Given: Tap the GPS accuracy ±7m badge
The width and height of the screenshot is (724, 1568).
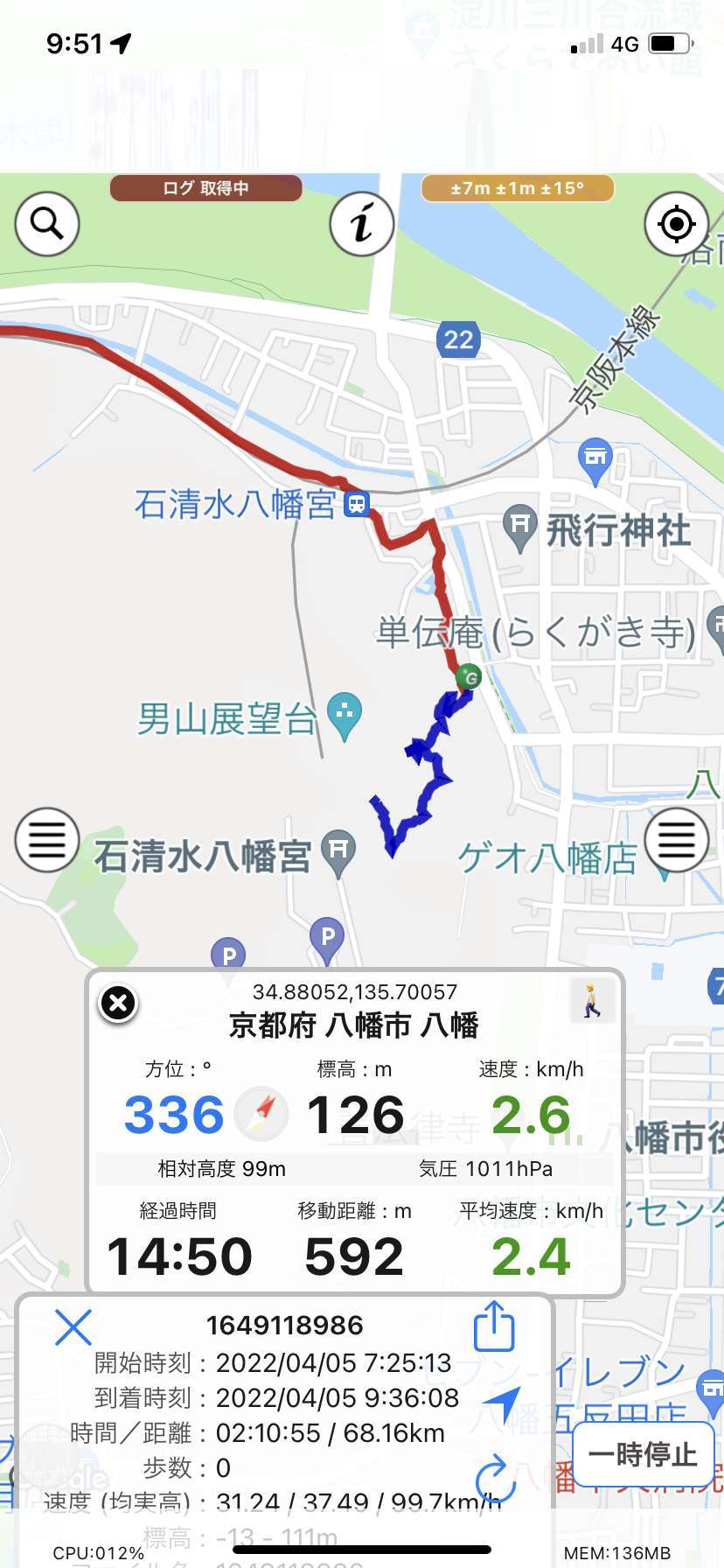Looking at the screenshot, I should click(x=518, y=188).
